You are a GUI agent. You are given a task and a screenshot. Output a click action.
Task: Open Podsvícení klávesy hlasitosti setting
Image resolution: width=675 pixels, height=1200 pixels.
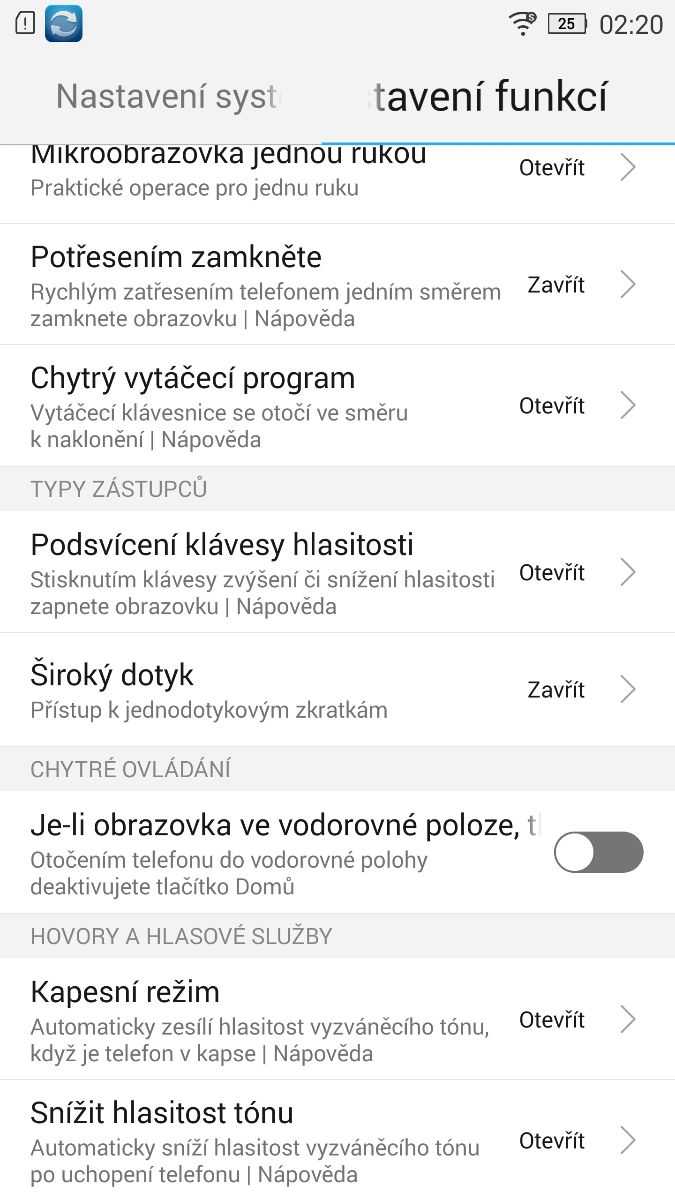337,573
